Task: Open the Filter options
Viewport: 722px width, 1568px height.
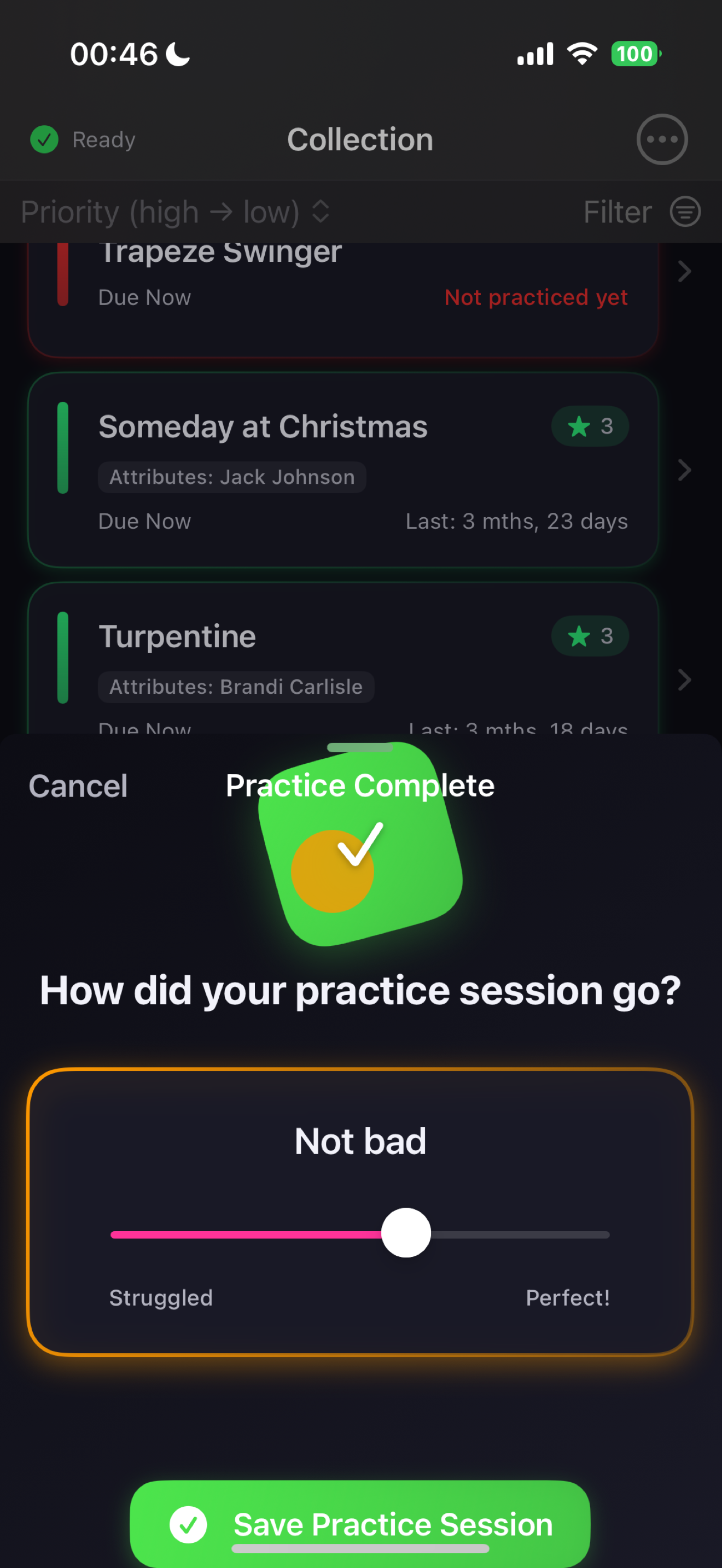Action: (x=641, y=212)
